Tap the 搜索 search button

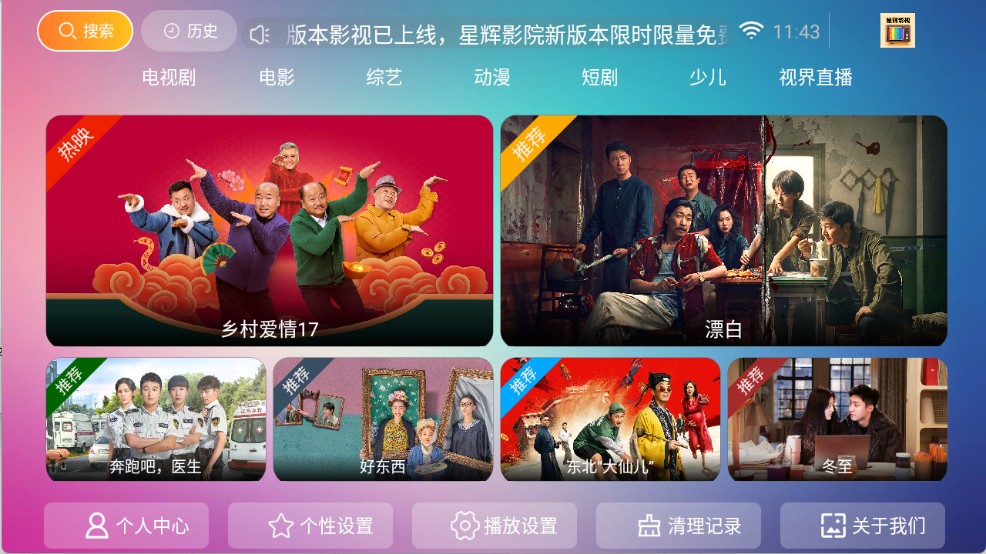(x=85, y=31)
